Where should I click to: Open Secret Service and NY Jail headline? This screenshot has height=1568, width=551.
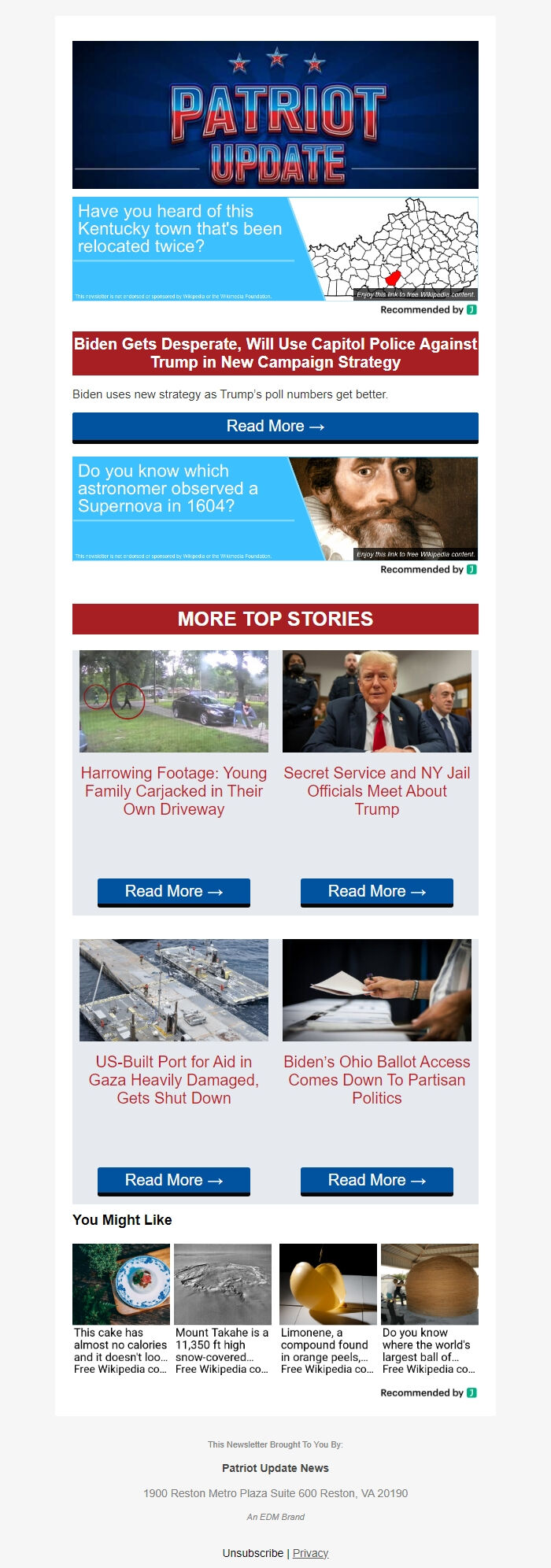tap(377, 791)
